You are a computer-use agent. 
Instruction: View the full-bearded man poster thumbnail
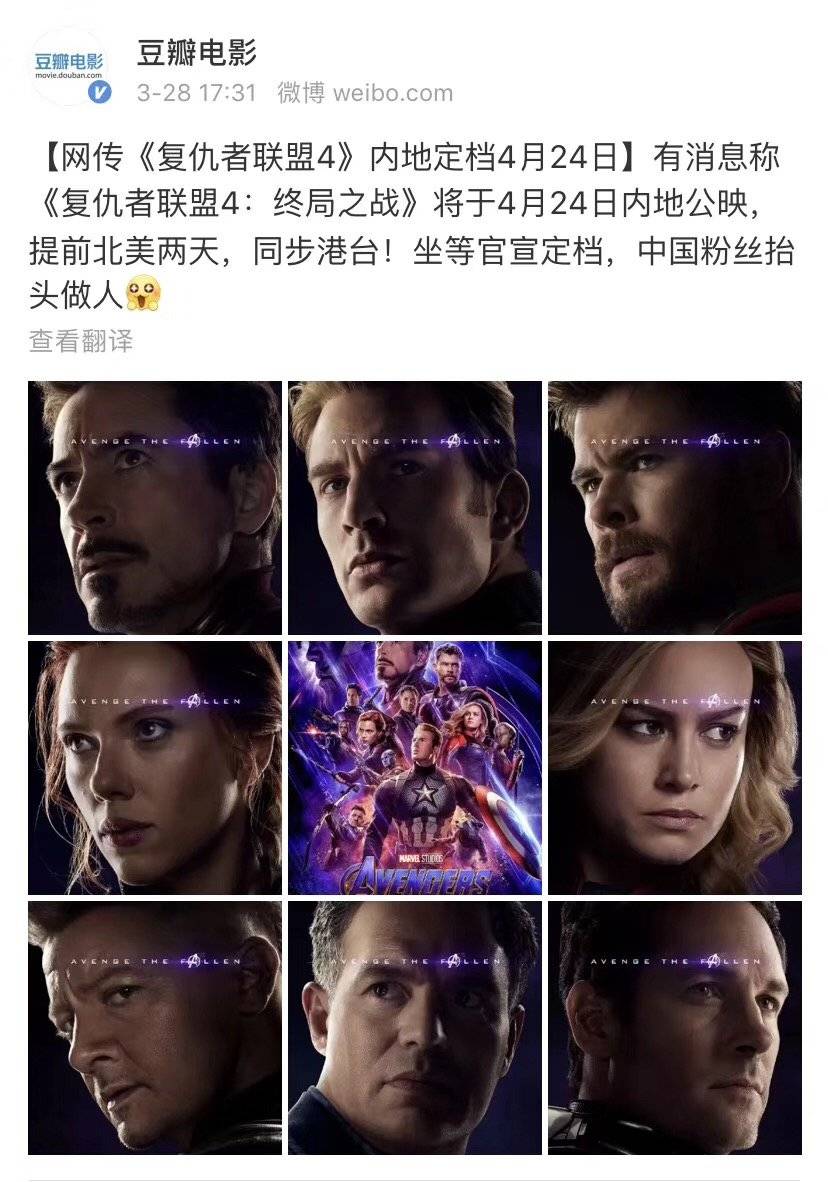[674, 508]
